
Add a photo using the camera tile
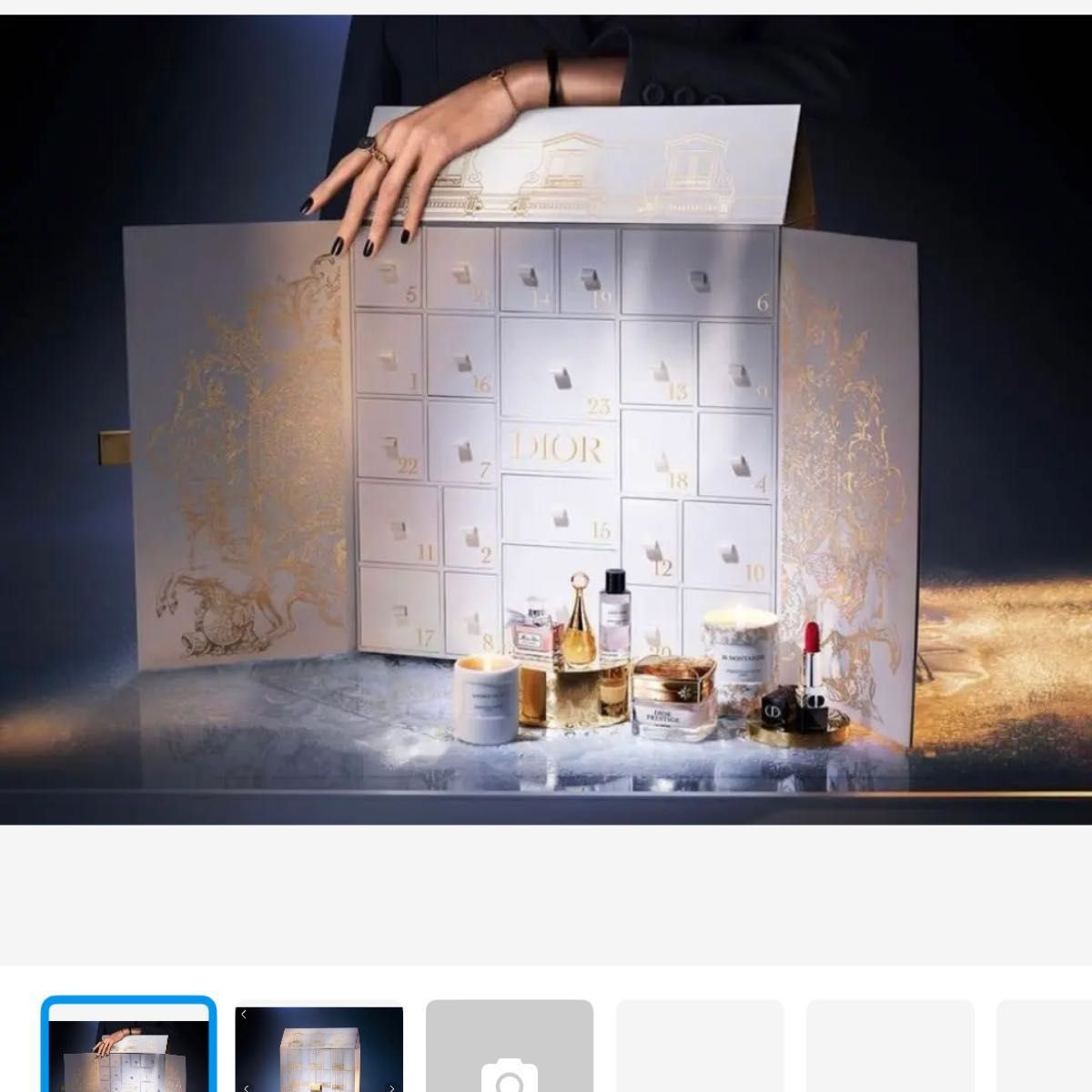510,1048
